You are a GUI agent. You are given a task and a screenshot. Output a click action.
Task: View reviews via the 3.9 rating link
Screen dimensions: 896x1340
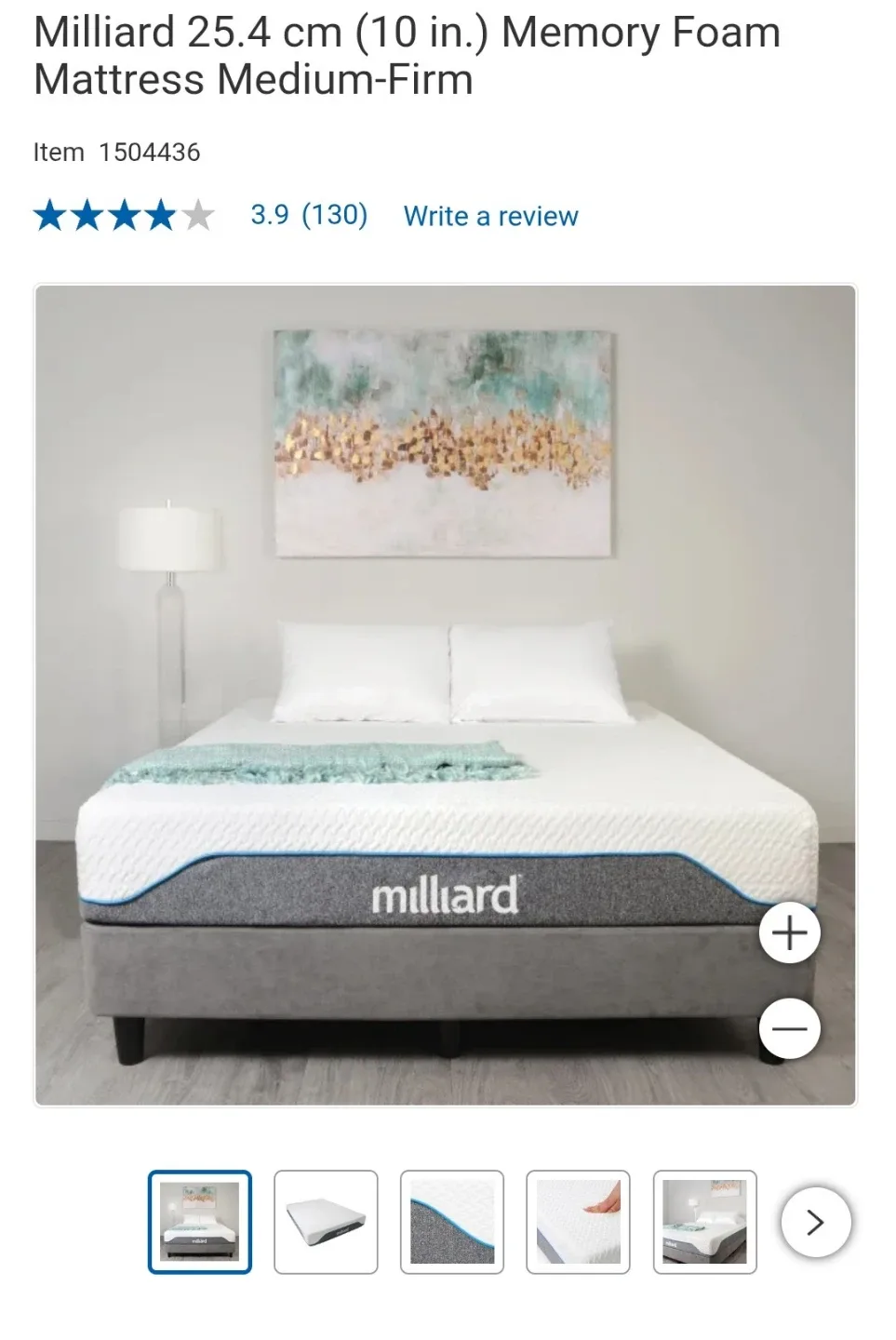(x=267, y=216)
